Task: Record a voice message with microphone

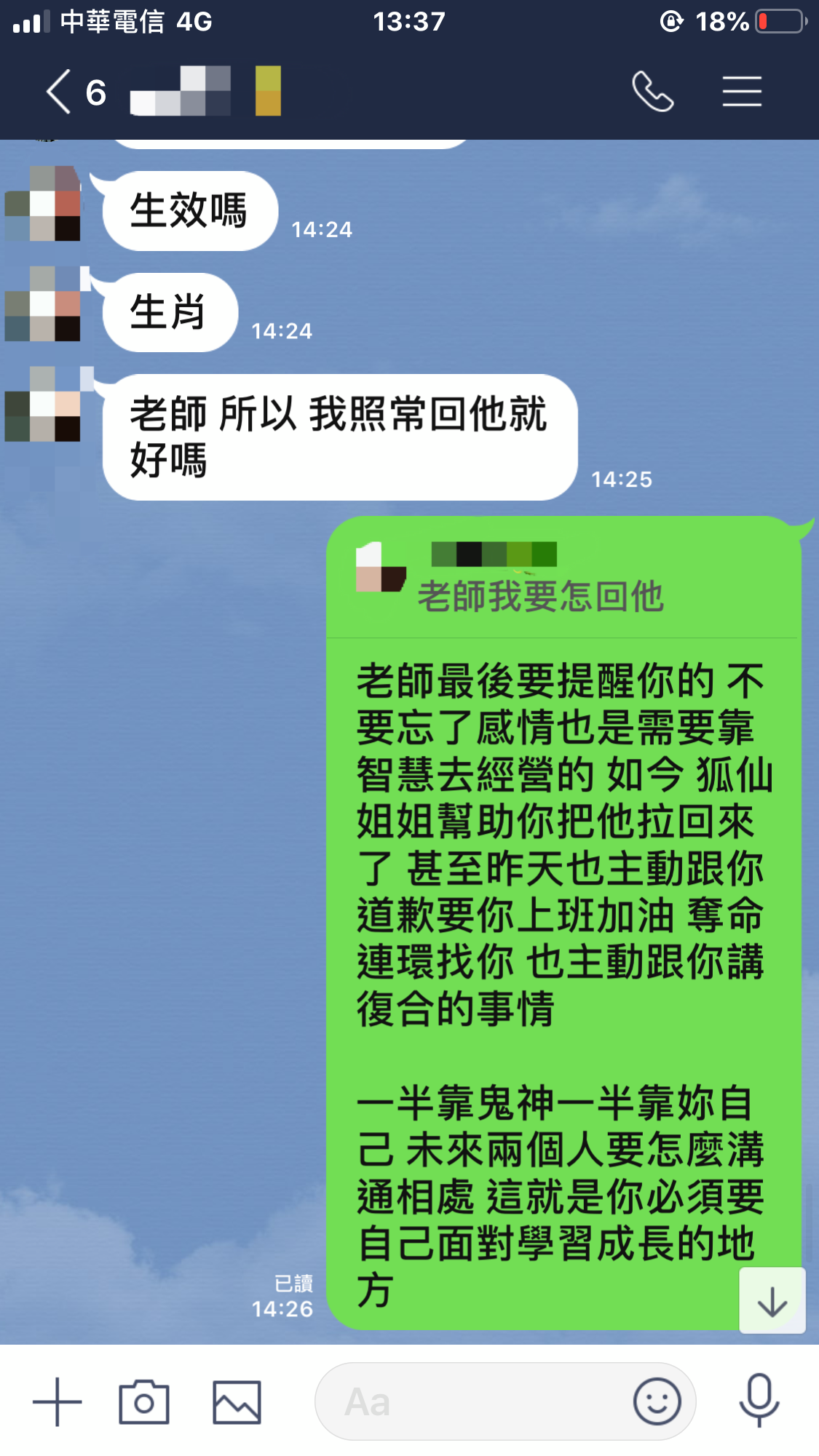Action: [759, 1400]
